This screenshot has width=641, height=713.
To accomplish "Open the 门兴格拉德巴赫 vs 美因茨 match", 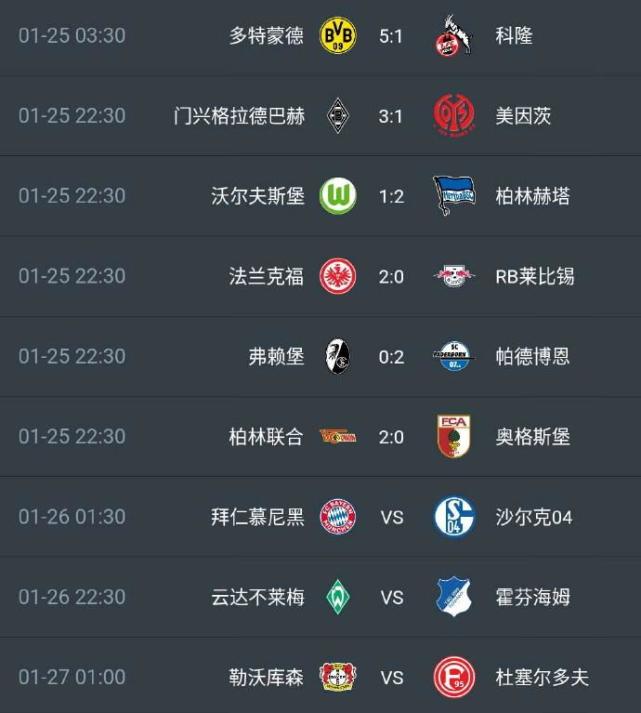I will (391, 116).
